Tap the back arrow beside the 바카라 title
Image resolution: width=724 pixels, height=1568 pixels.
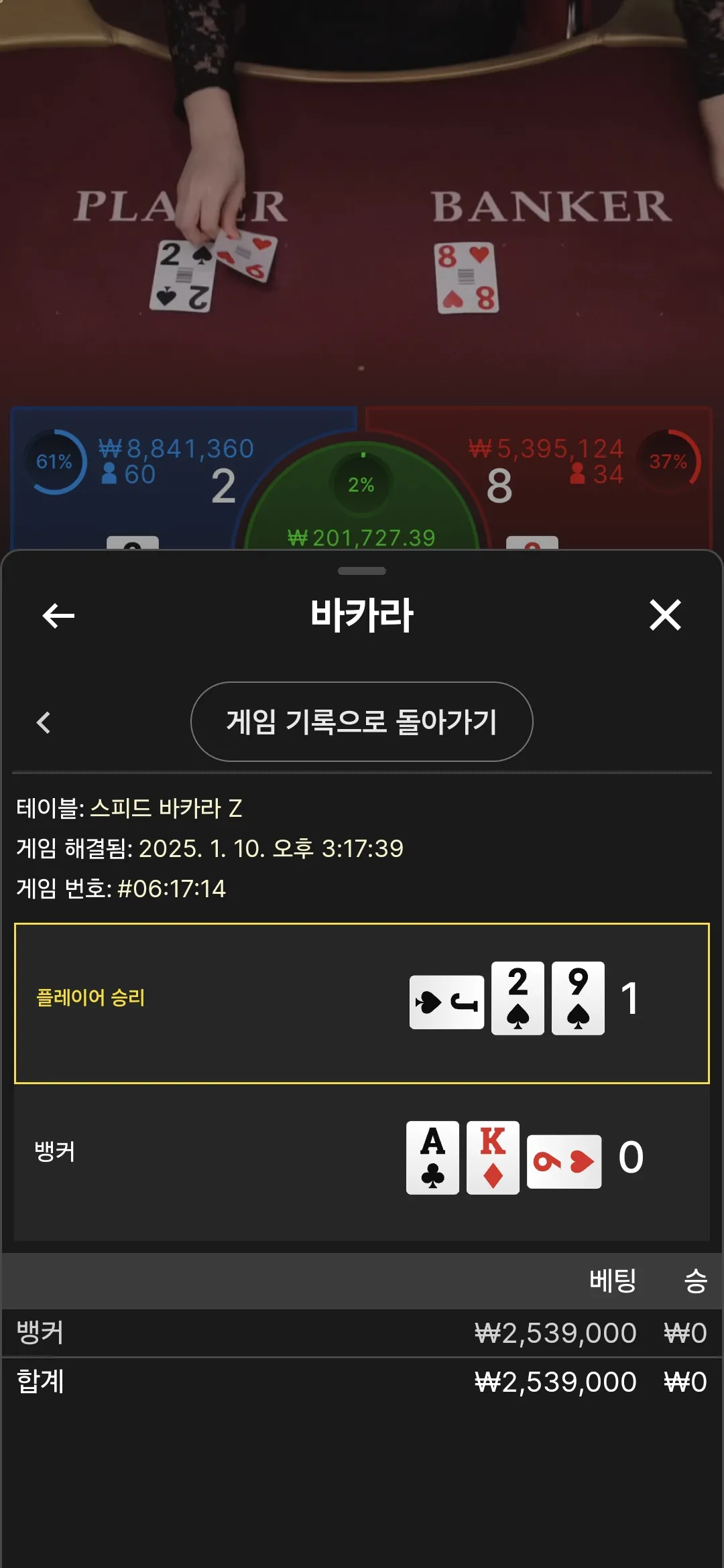[x=58, y=615]
